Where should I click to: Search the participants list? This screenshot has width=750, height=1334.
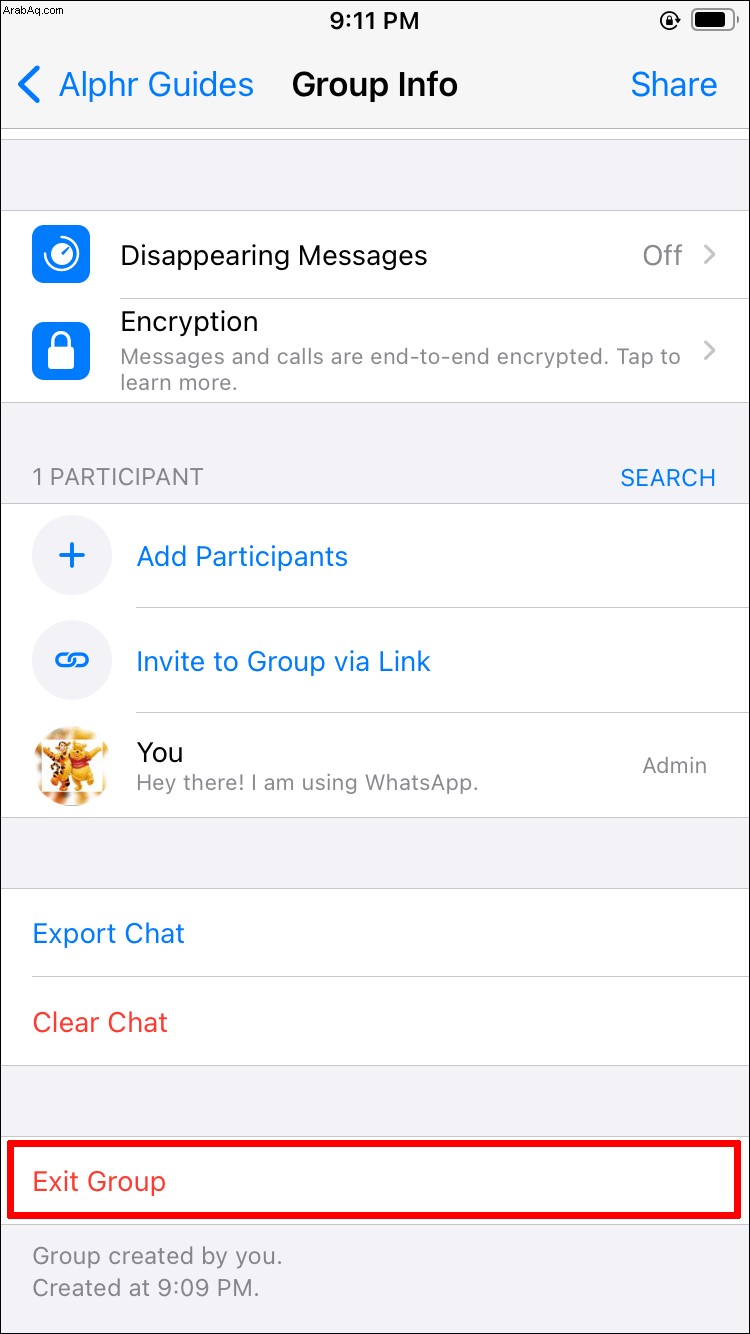[x=668, y=478]
